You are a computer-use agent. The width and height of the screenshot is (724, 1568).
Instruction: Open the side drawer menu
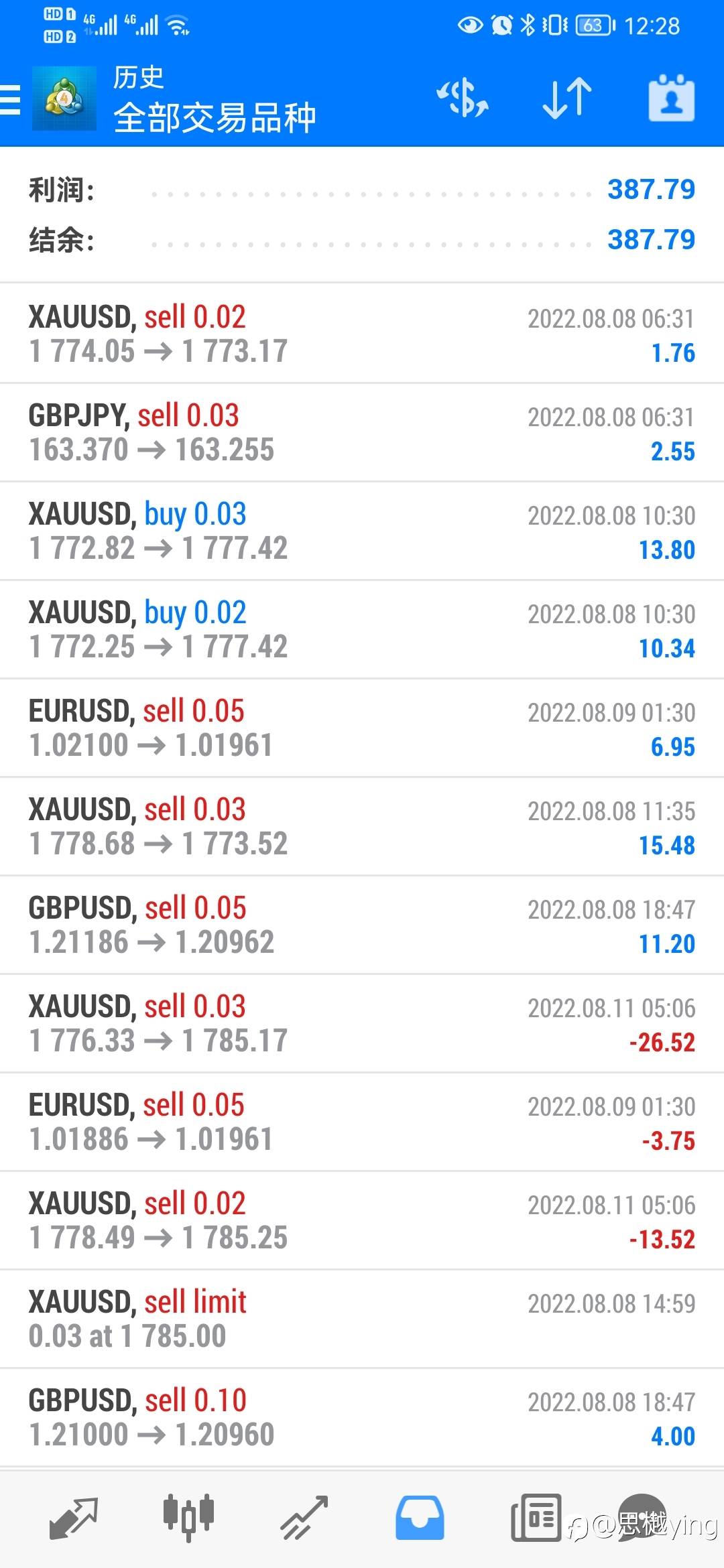(x=11, y=100)
